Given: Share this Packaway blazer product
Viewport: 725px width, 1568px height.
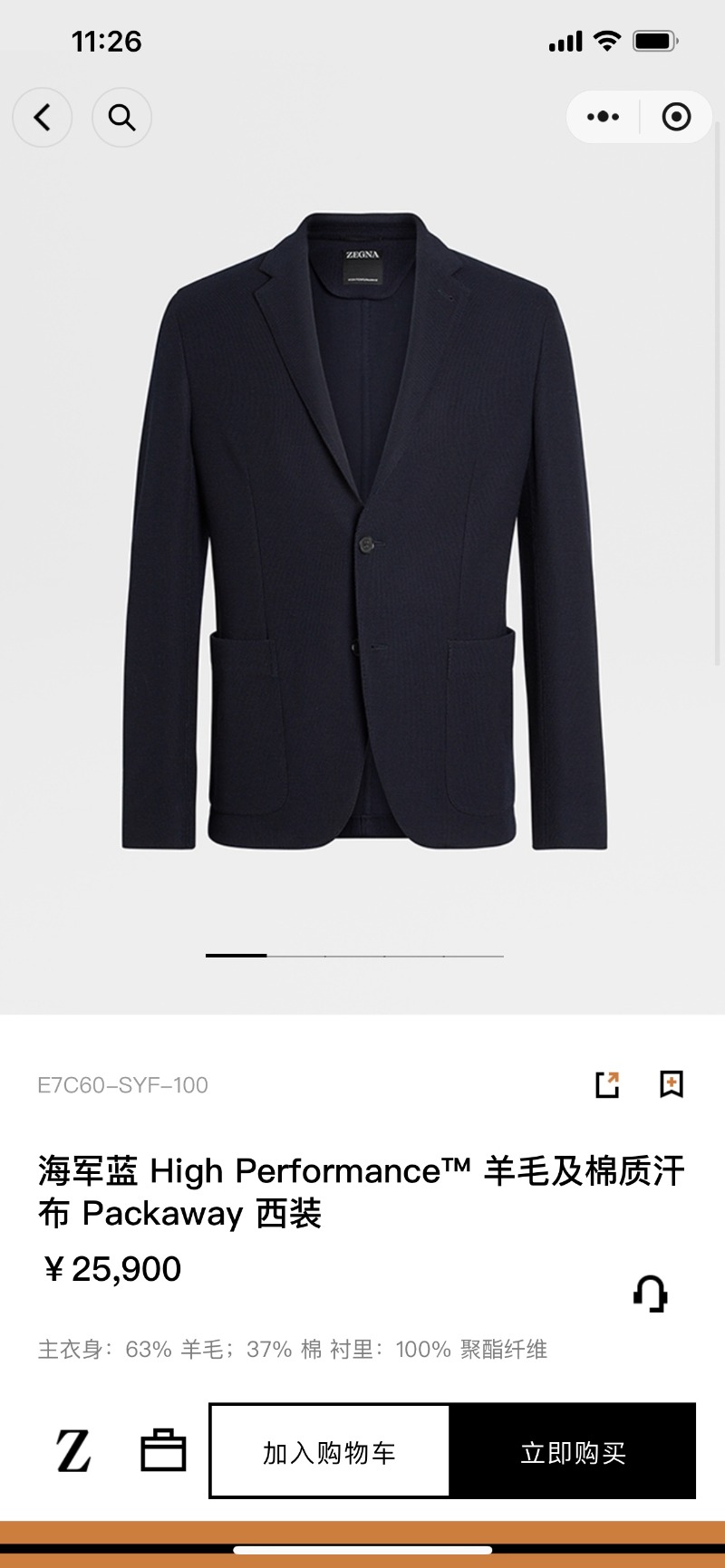Looking at the screenshot, I should (x=607, y=1084).
